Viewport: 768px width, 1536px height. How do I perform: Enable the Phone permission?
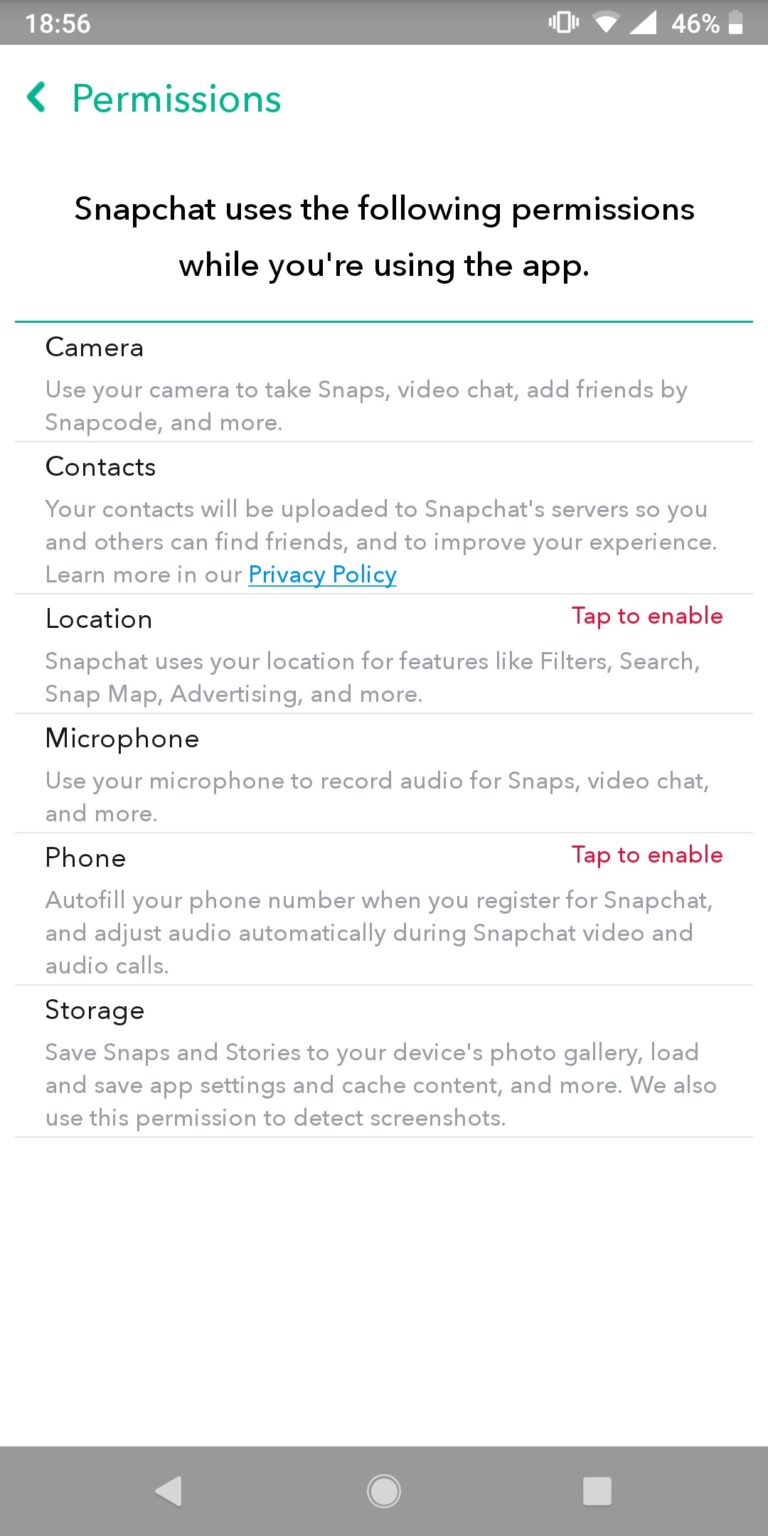pyautogui.click(x=646, y=855)
